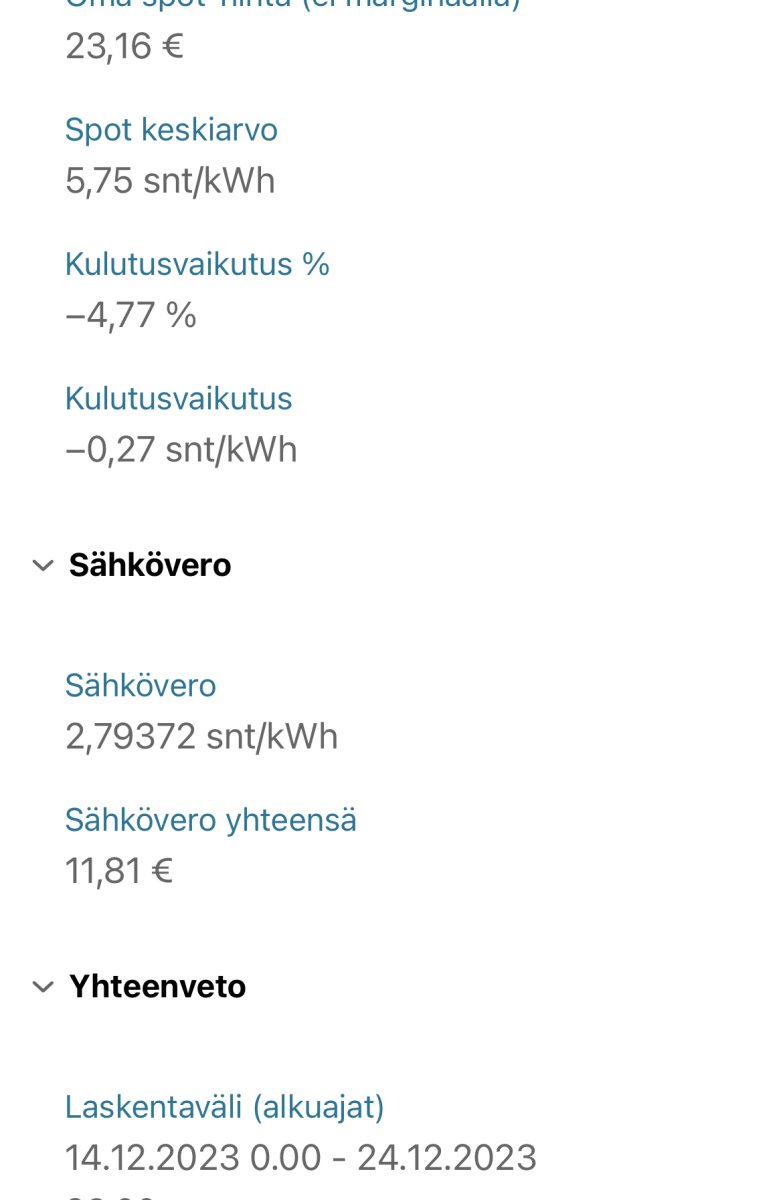Collapse the Yhteenveto section
783x1200 pixels.
coord(43,987)
